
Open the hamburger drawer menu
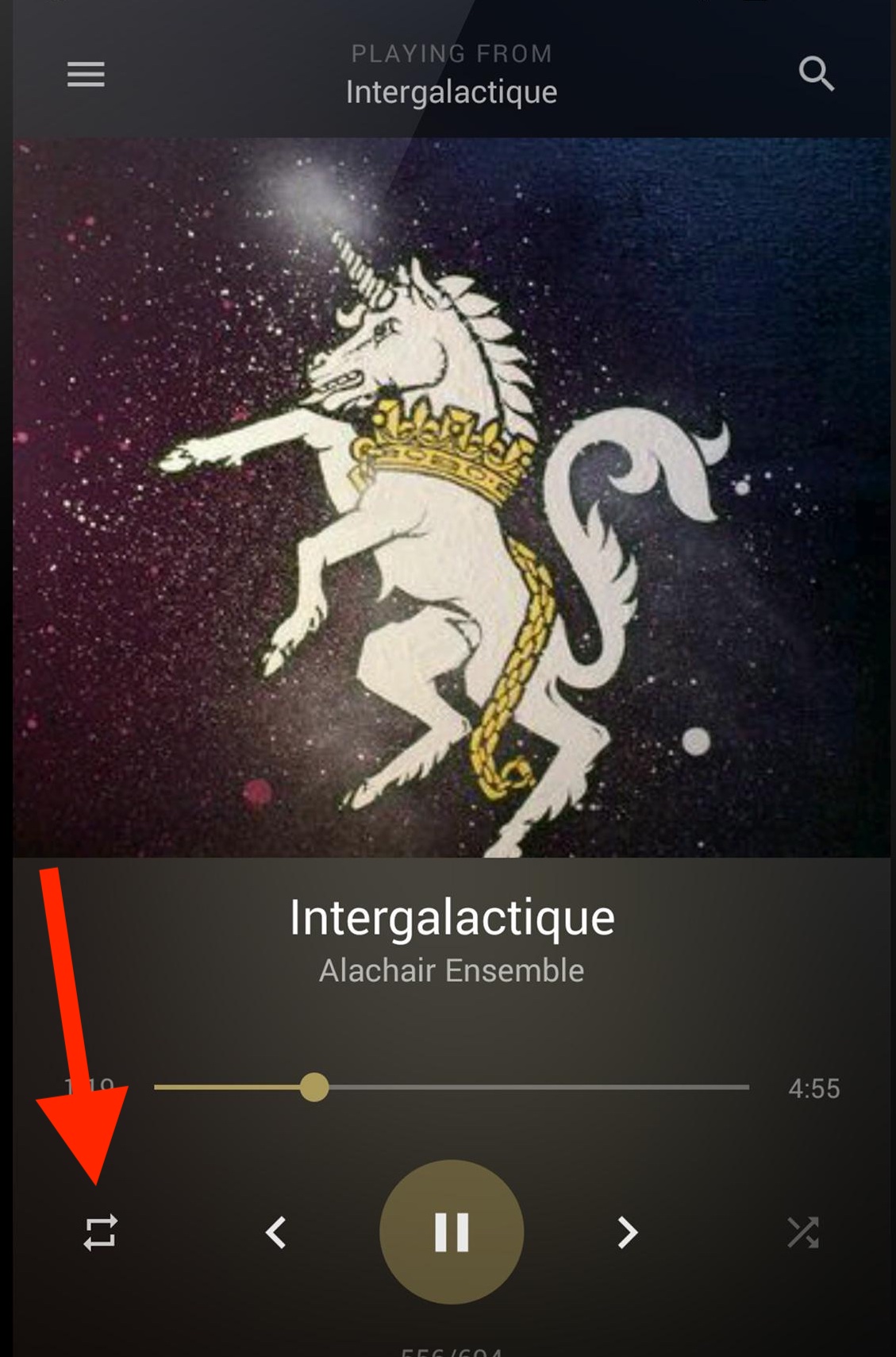click(x=86, y=75)
